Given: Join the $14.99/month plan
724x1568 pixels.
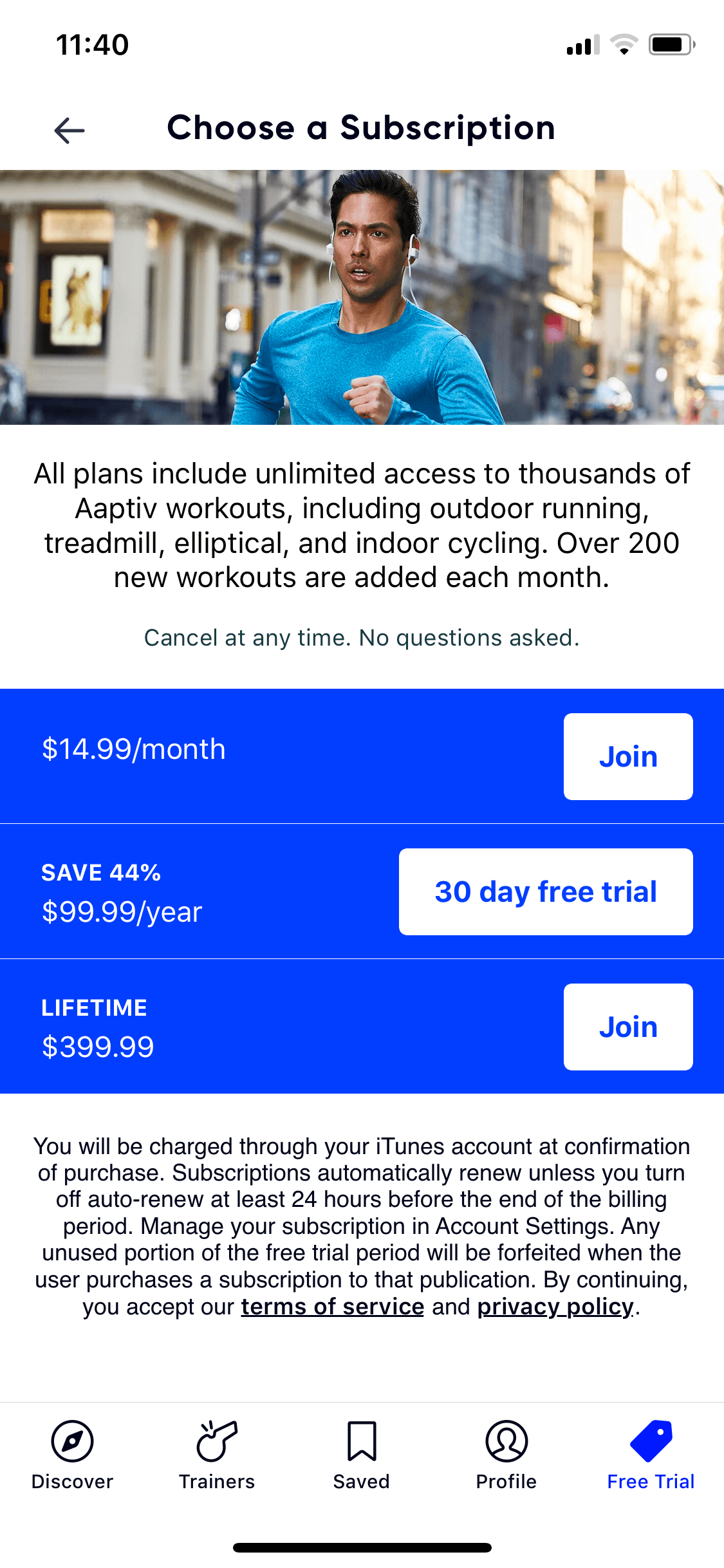Looking at the screenshot, I should 628,756.
